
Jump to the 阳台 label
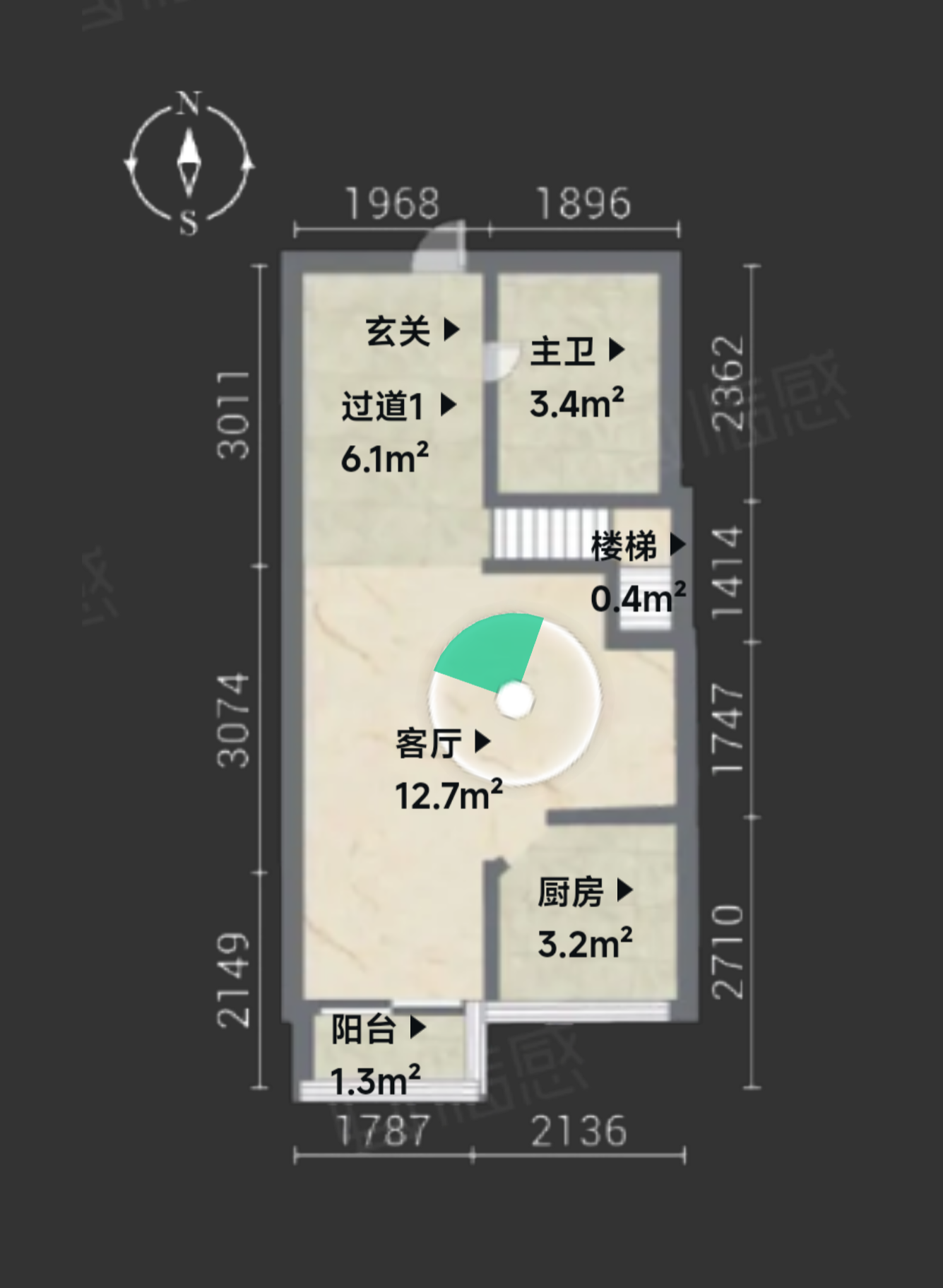coord(378,1029)
